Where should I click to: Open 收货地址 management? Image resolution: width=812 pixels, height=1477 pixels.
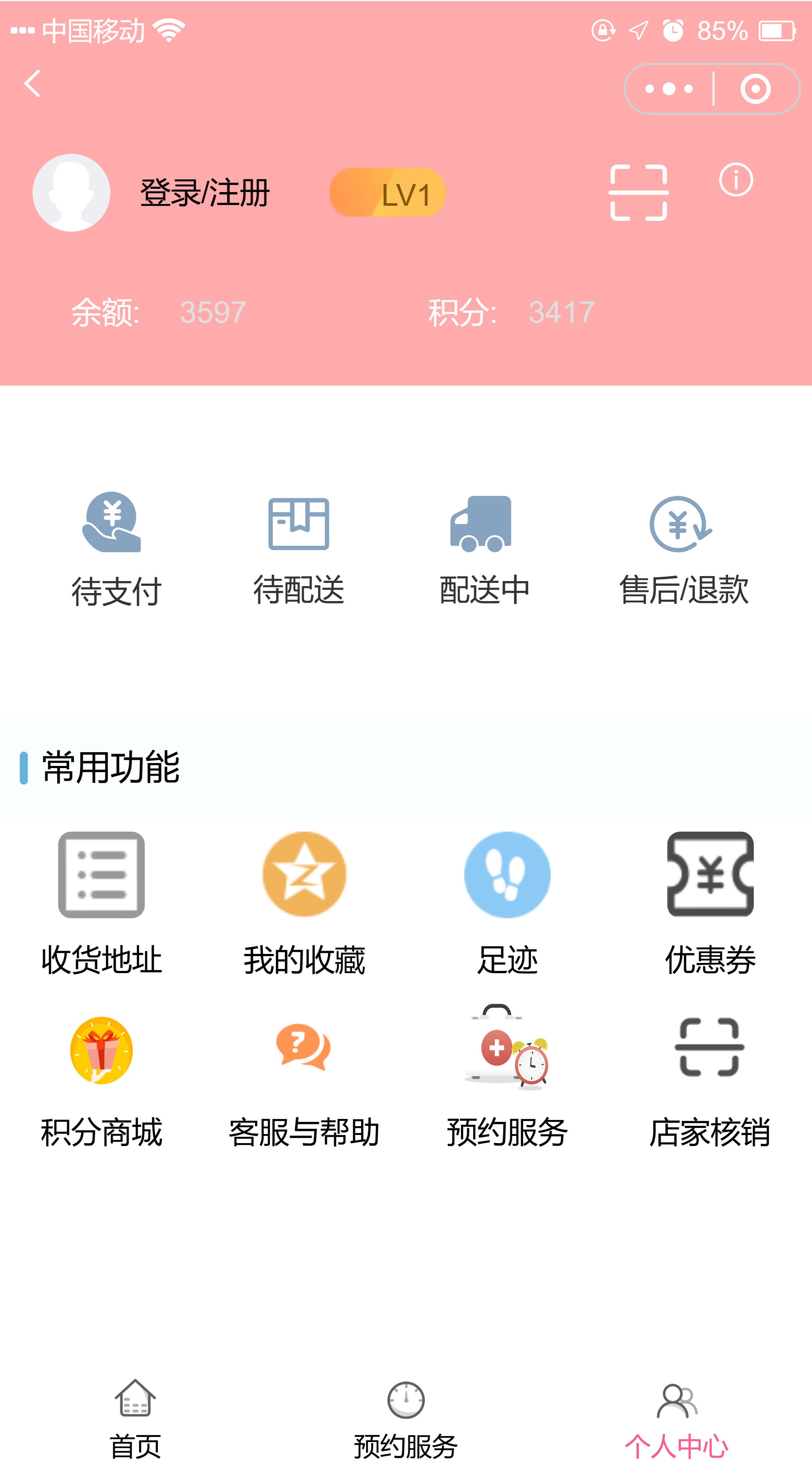[101, 903]
